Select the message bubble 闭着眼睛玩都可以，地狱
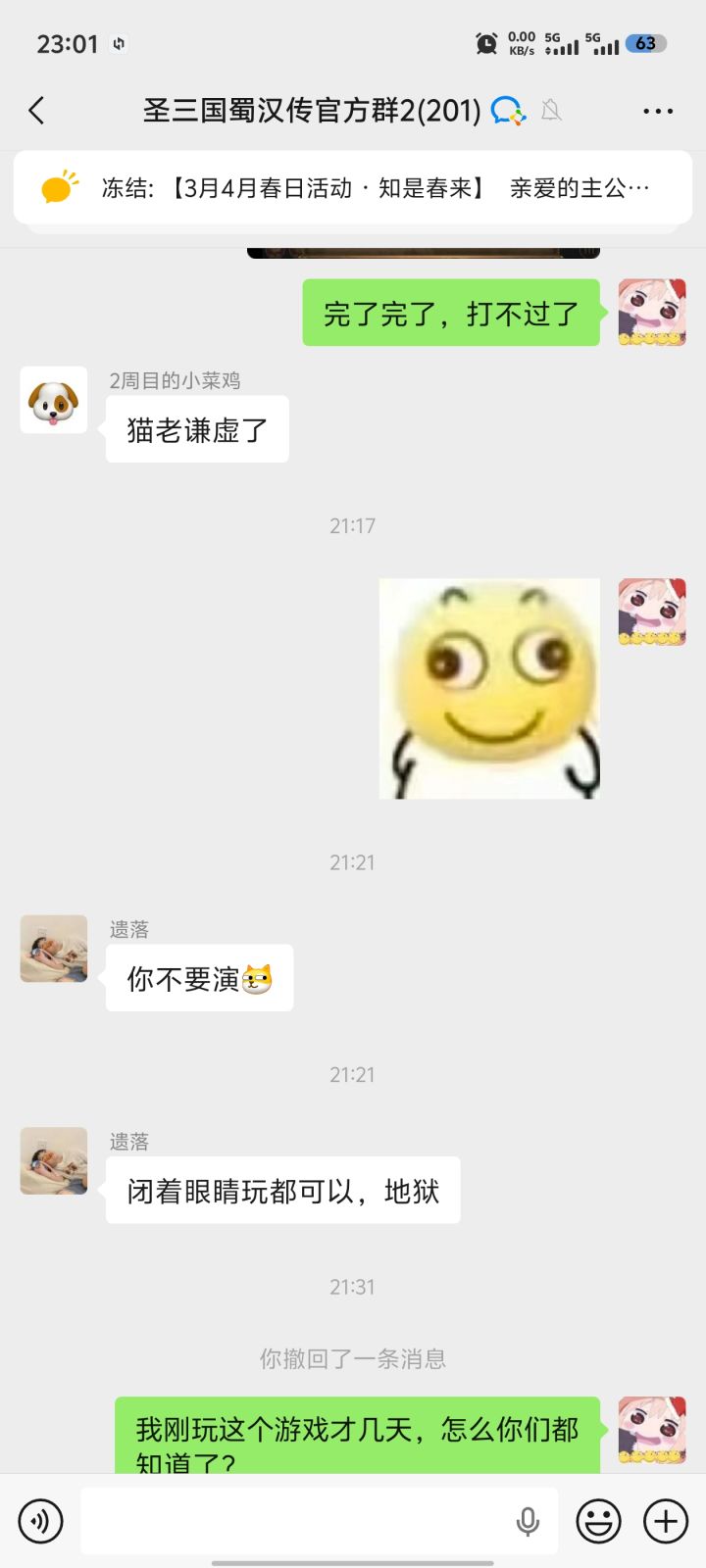The height and width of the screenshot is (1568, 706). tap(282, 1190)
